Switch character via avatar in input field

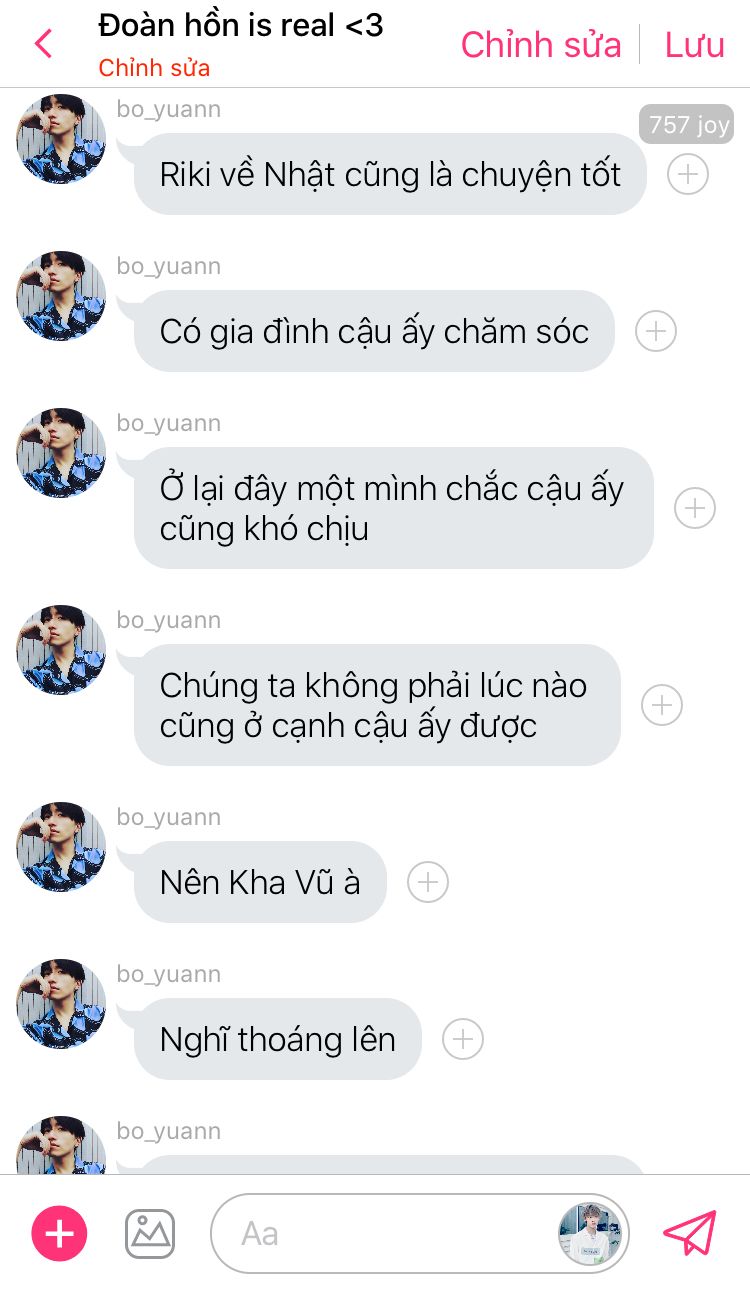pos(592,1234)
